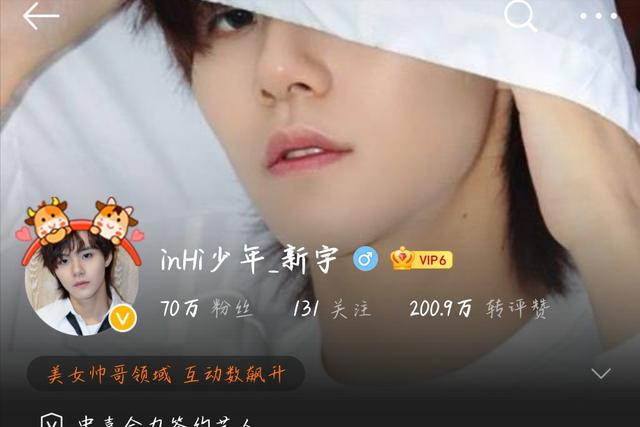Open the 美女帅哥领域 互动数飙升 tag
640x427 pixels.
pos(165,374)
